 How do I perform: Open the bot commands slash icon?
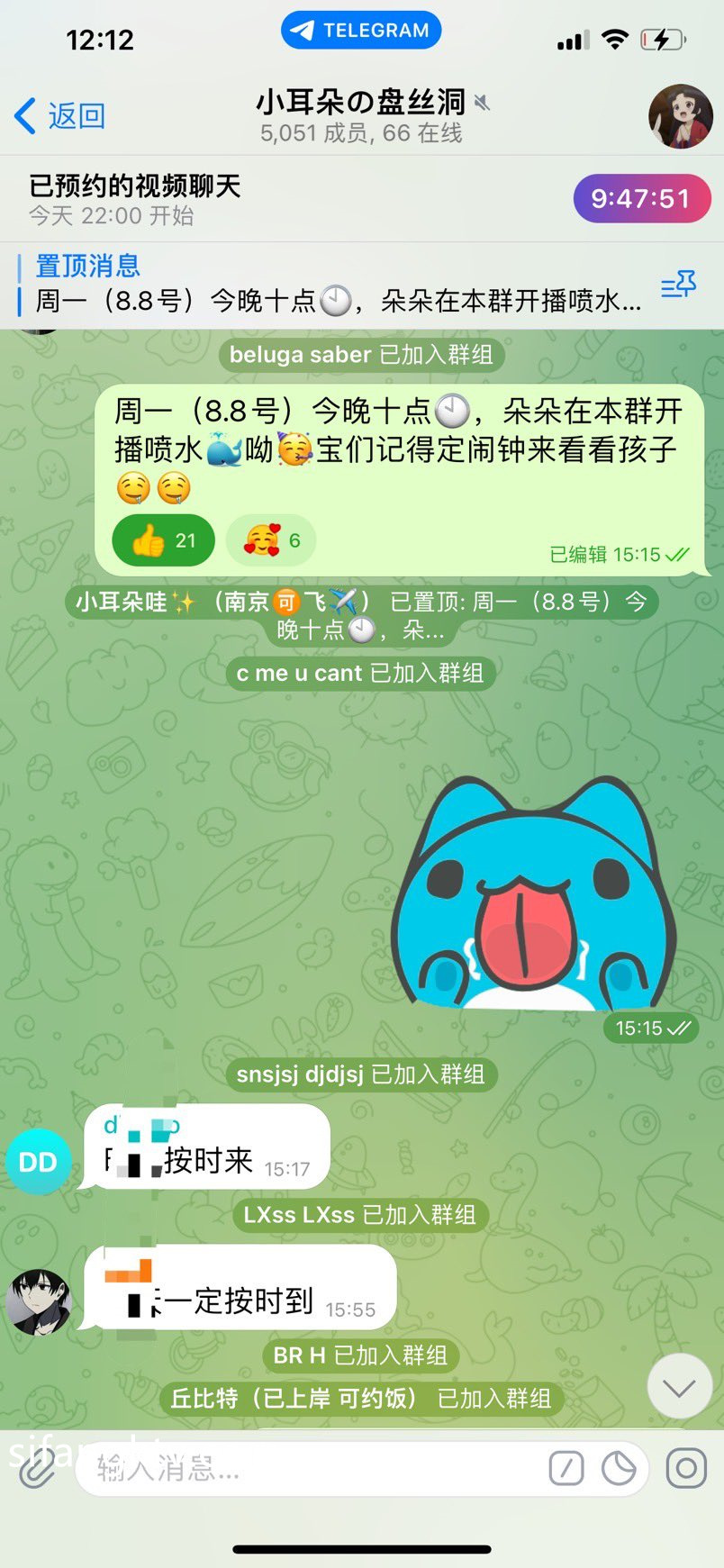566,1470
